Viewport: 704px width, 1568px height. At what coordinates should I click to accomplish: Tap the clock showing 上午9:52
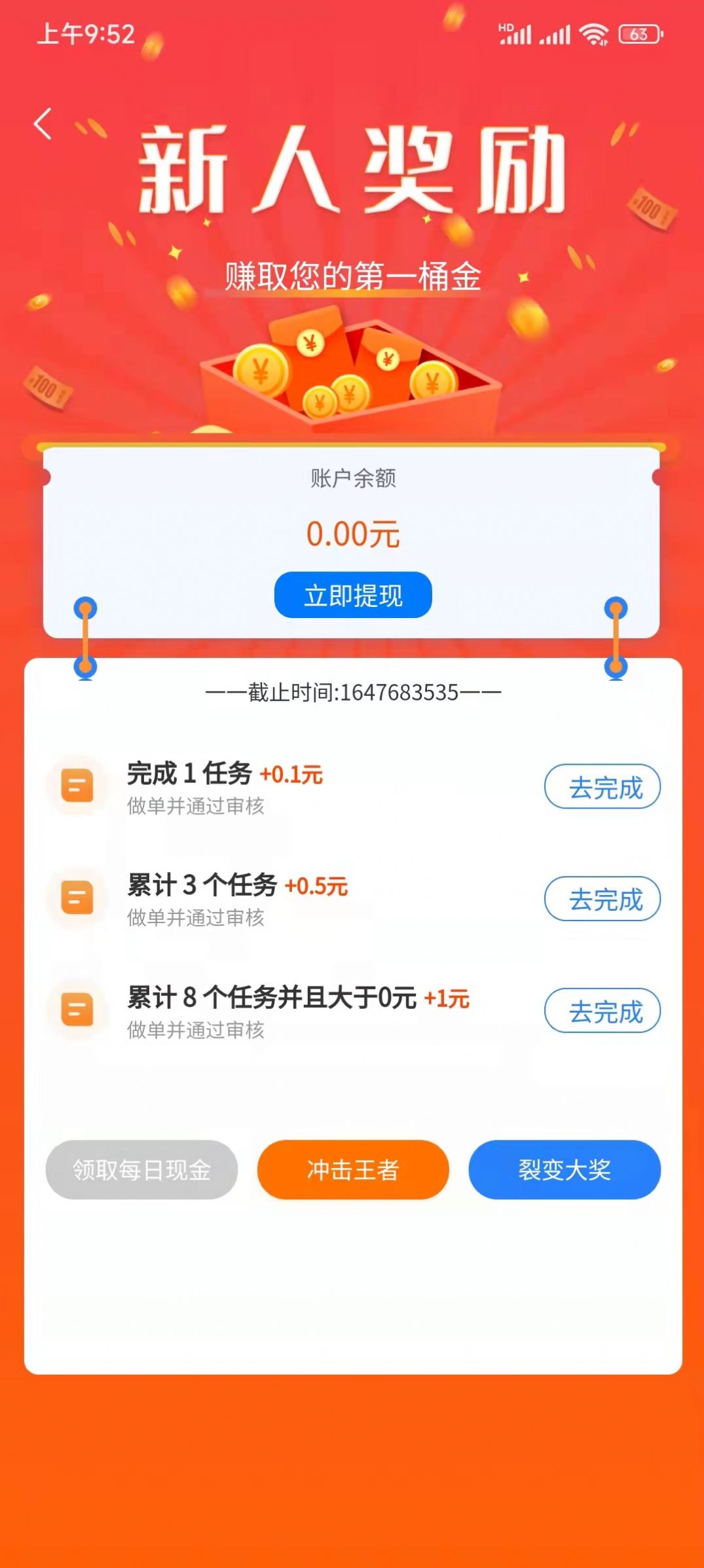[85, 35]
